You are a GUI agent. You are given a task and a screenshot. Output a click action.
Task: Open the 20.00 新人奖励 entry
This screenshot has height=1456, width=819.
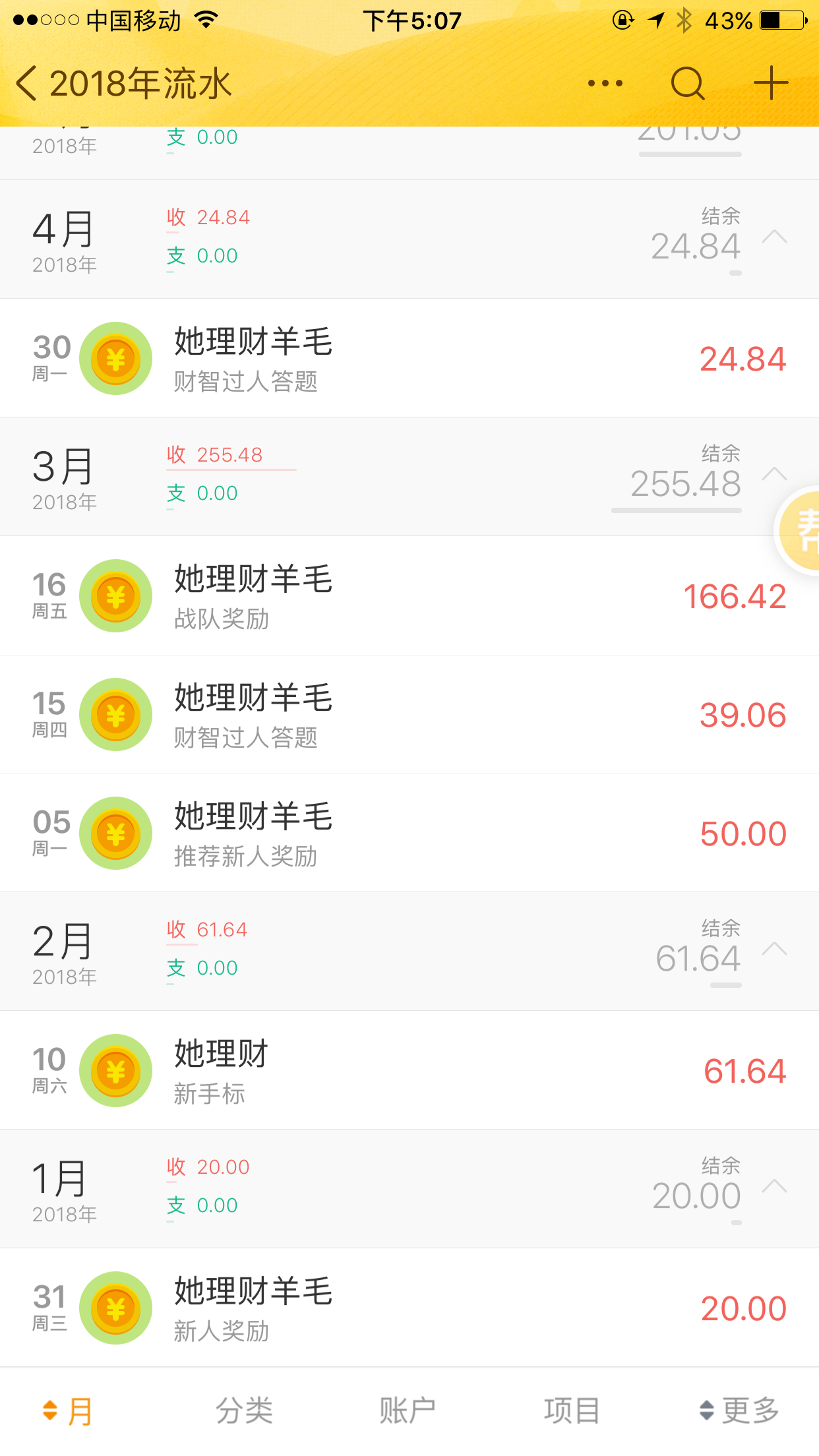(409, 1308)
